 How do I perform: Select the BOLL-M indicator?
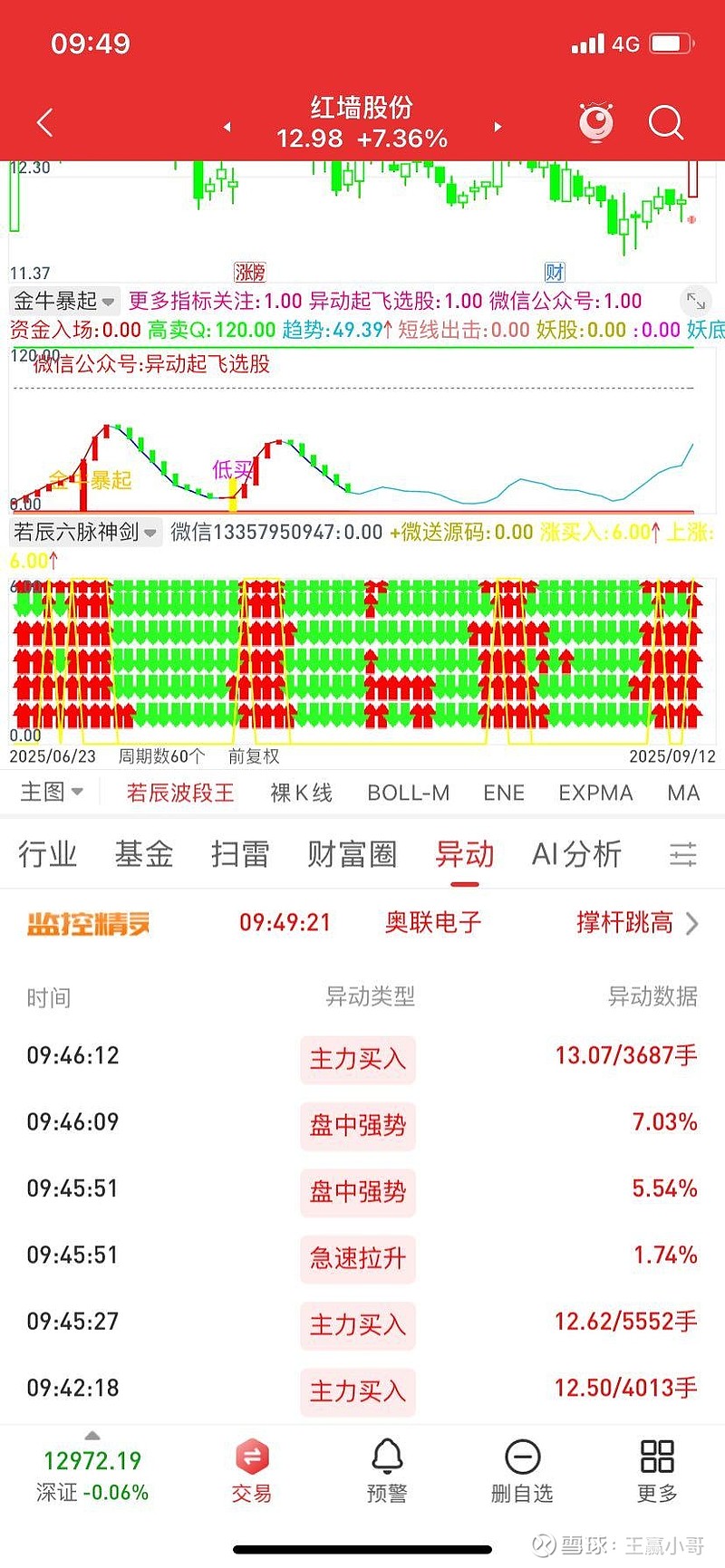(x=408, y=794)
